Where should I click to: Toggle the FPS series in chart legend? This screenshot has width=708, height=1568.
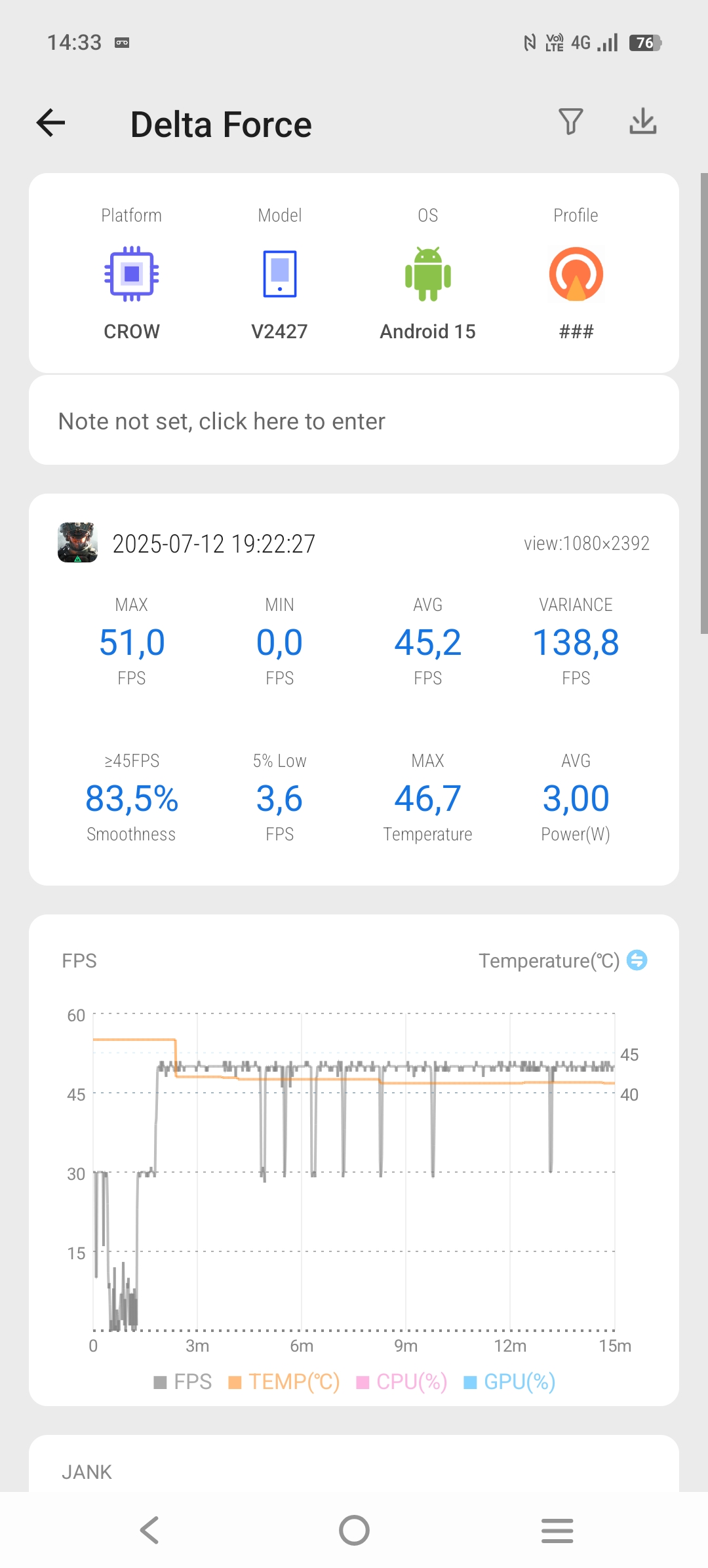tap(182, 1382)
